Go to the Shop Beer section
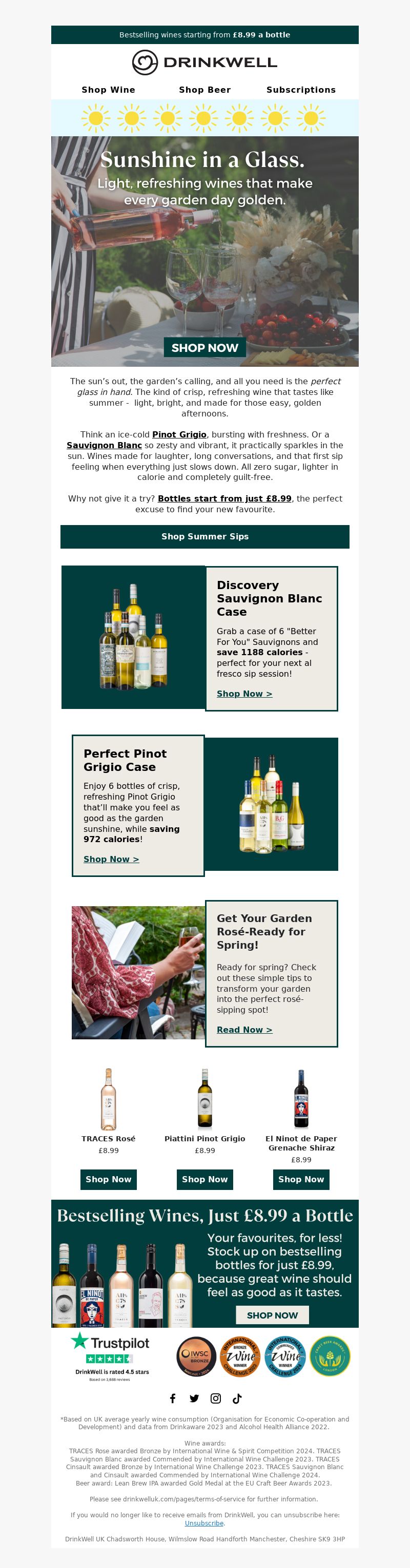The image size is (410, 1568). [204, 90]
